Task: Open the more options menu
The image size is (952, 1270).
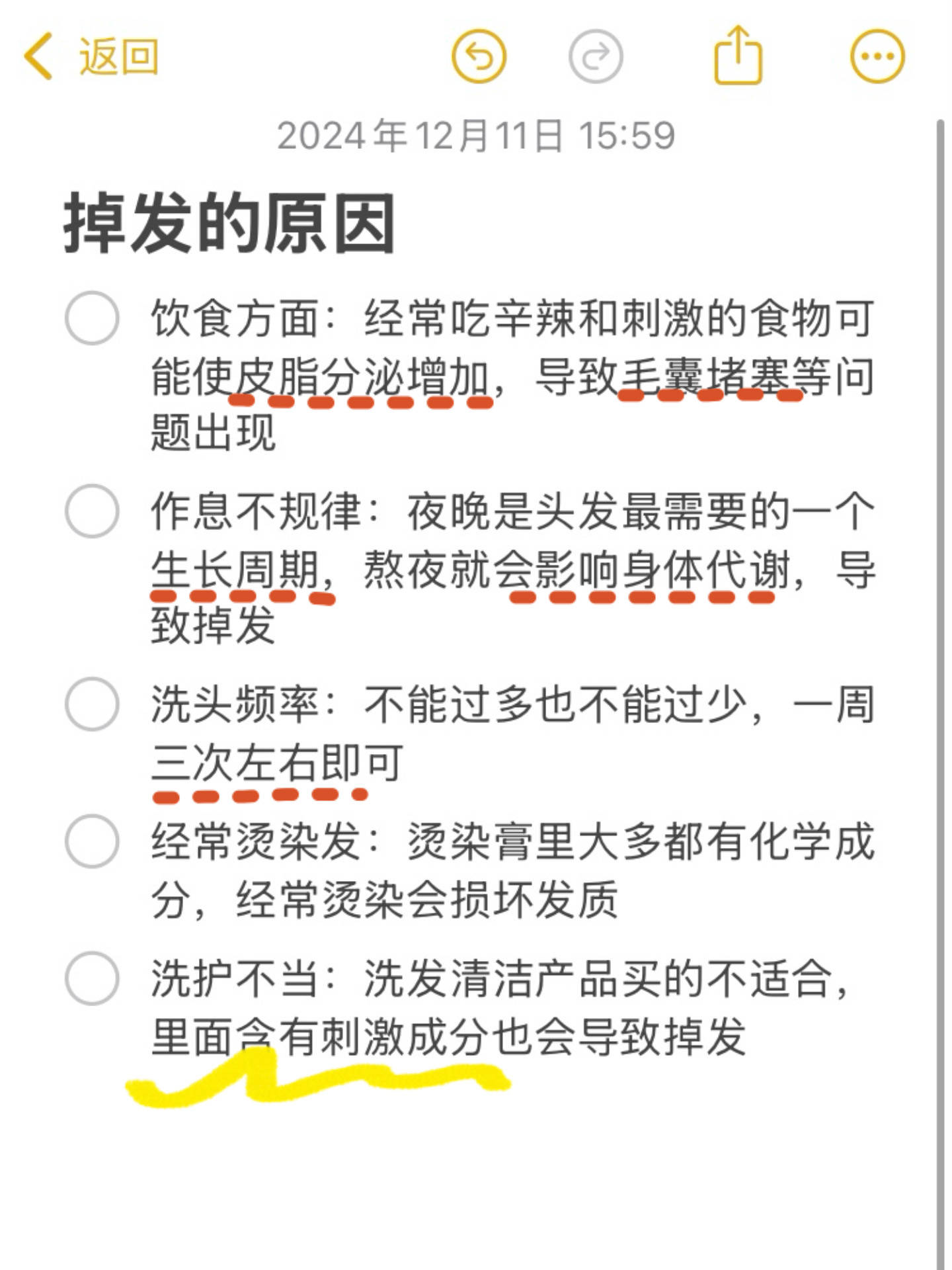Action: coord(877,57)
